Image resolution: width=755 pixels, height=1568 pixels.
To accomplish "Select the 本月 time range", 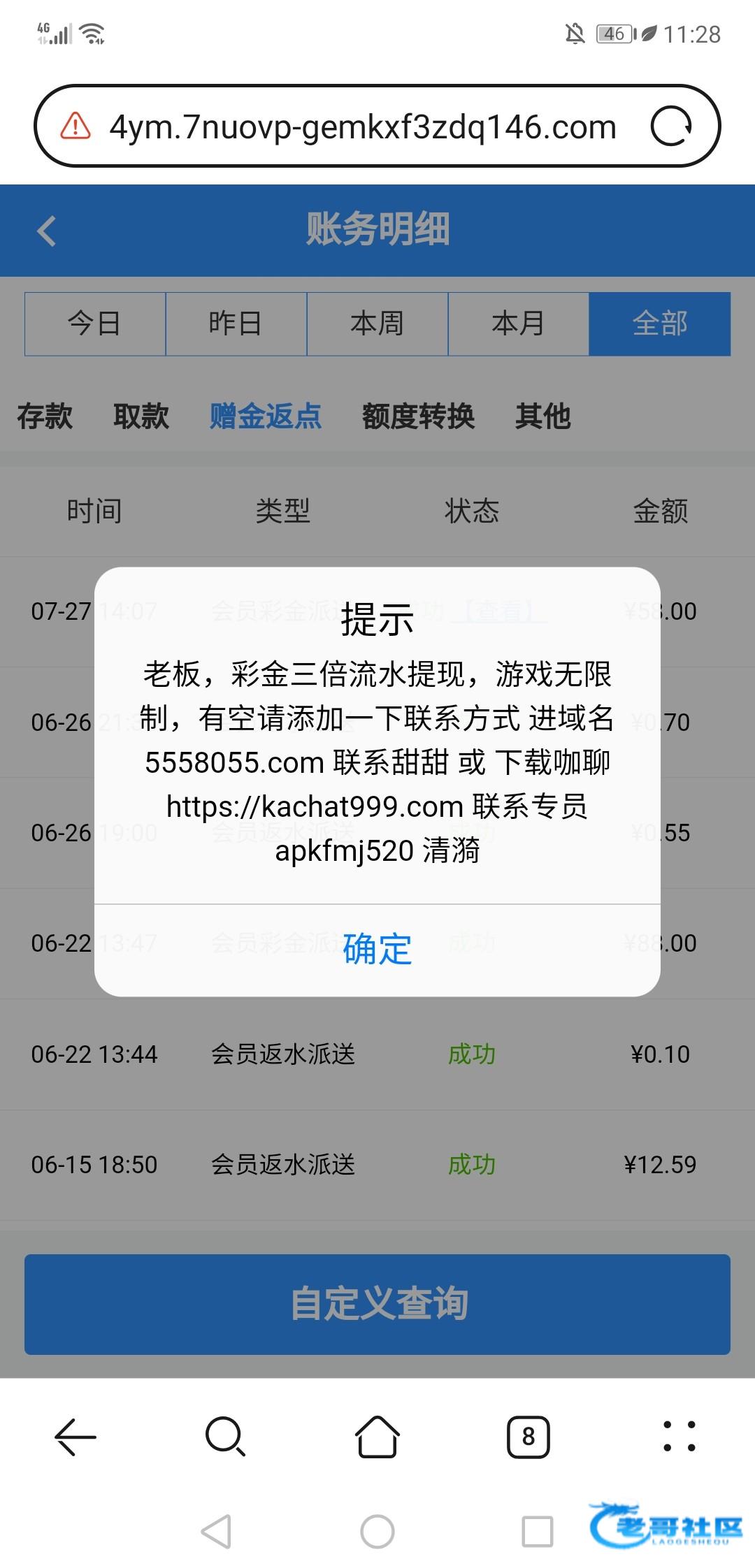I will (518, 324).
